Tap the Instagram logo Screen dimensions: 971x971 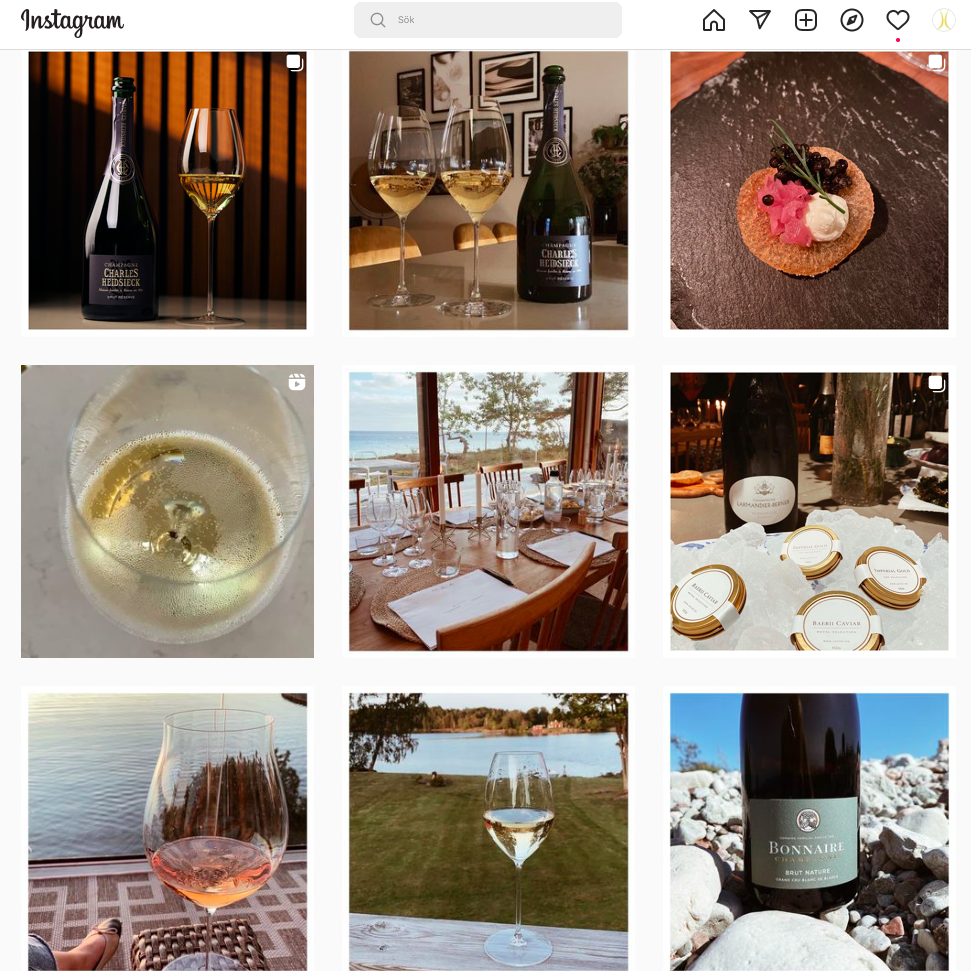coord(72,21)
